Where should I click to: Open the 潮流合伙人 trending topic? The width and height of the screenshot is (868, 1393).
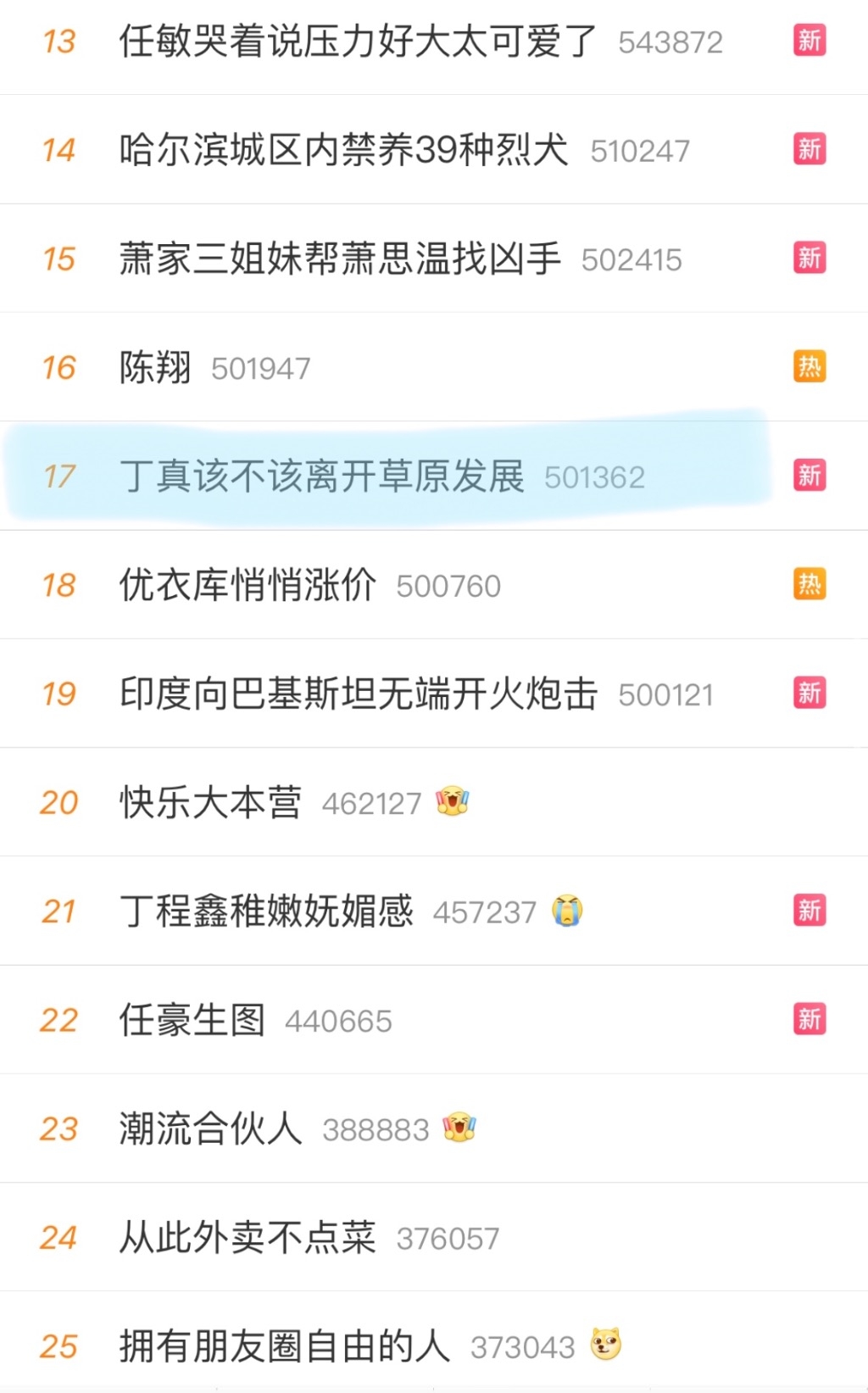[210, 1128]
